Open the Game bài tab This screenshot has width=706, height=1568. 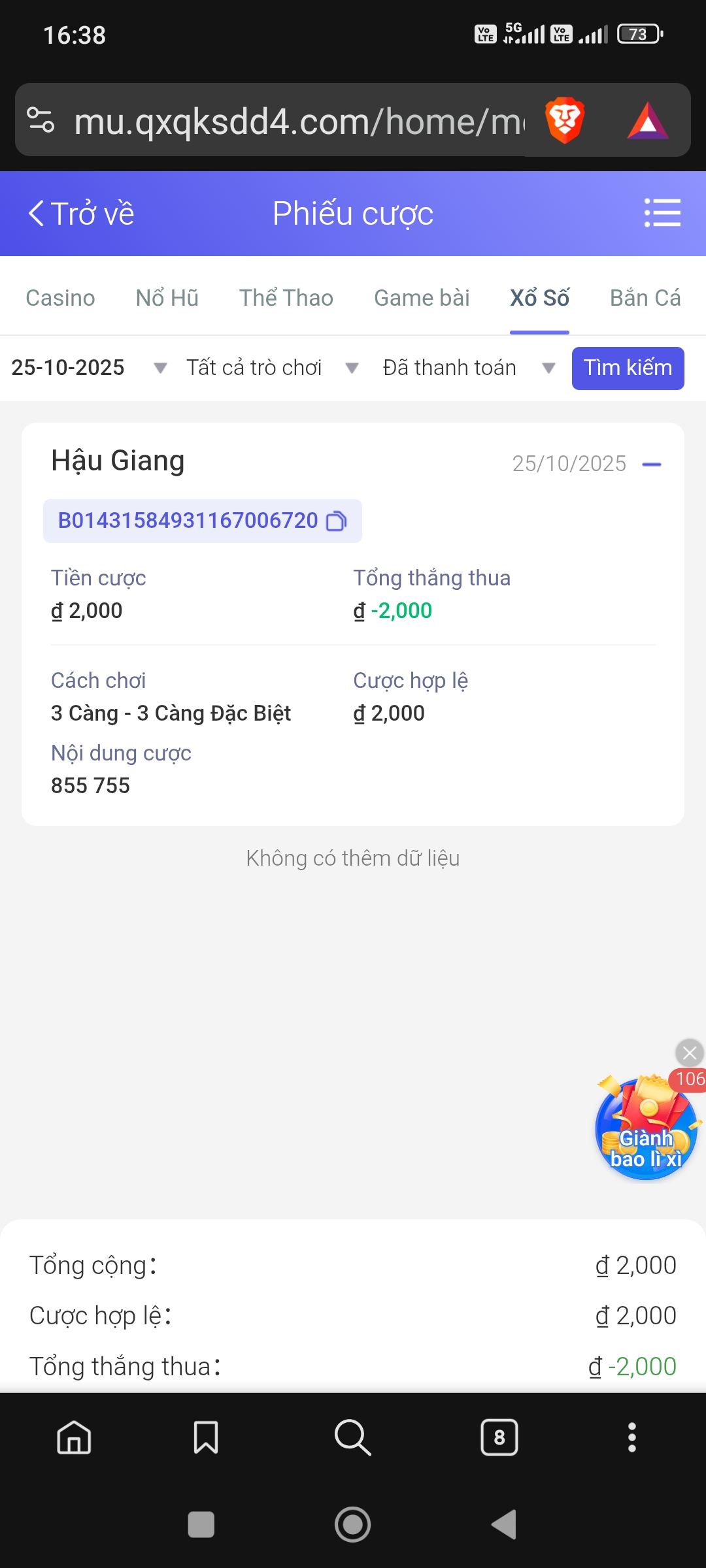click(422, 298)
